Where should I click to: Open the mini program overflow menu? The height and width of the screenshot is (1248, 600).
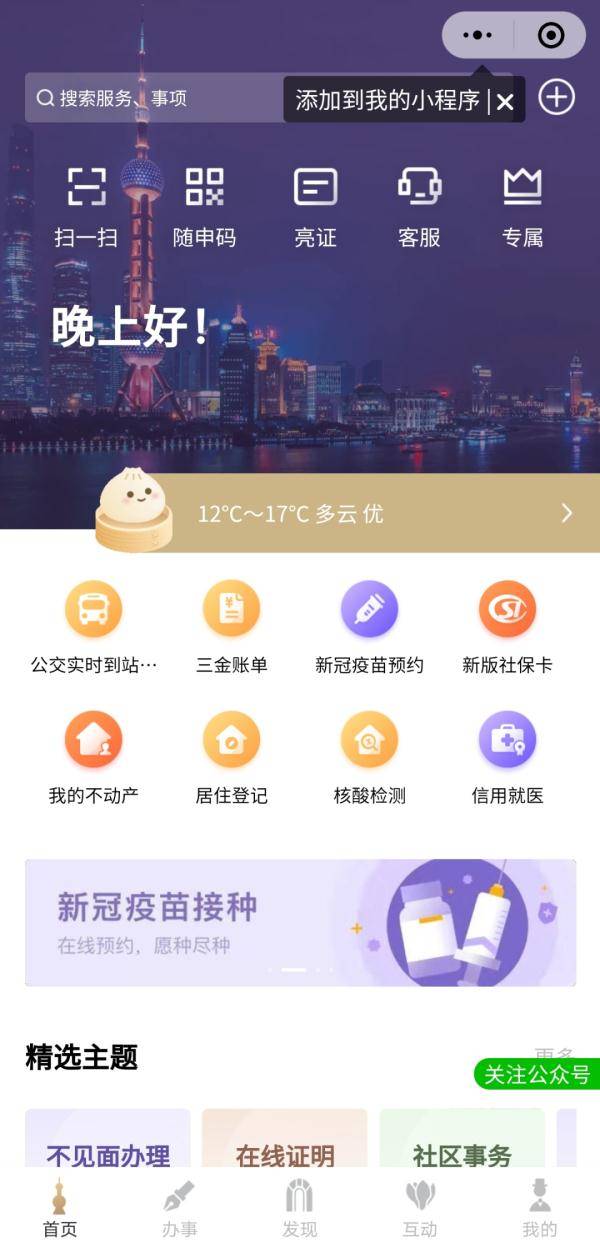478,35
